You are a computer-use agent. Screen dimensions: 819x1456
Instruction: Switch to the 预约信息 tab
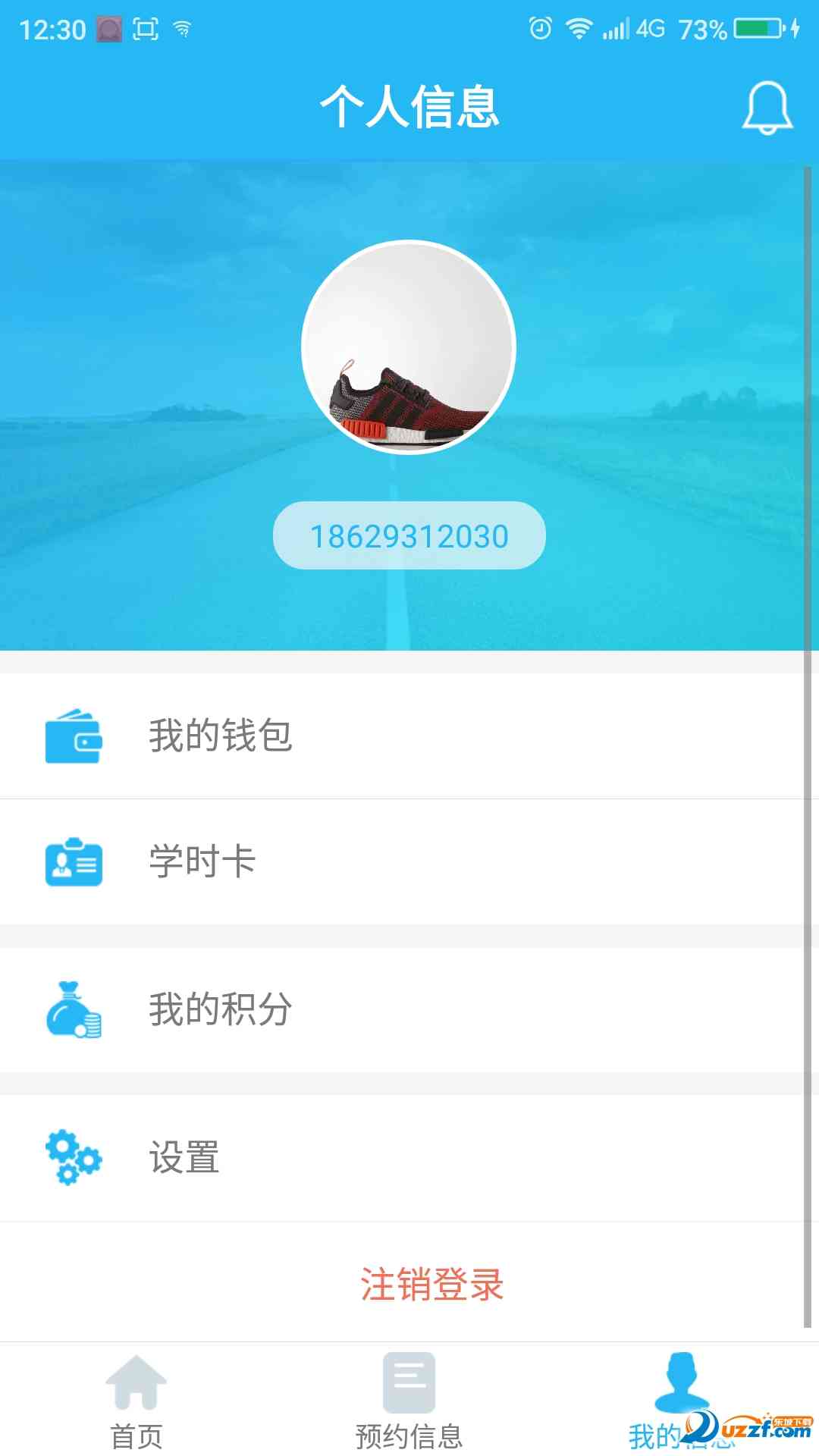[409, 1400]
